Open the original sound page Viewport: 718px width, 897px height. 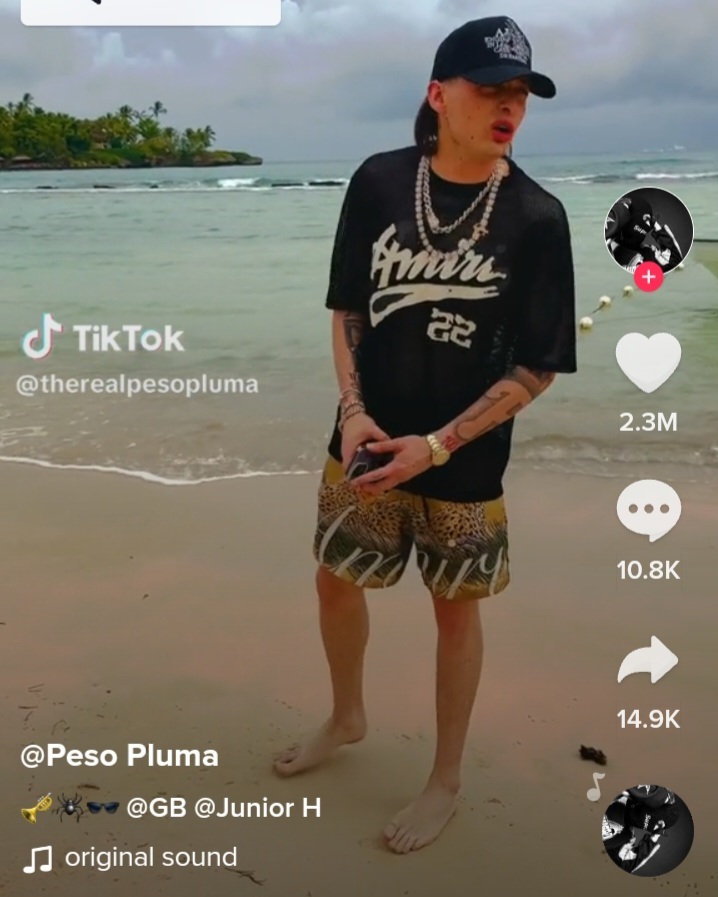click(150, 857)
